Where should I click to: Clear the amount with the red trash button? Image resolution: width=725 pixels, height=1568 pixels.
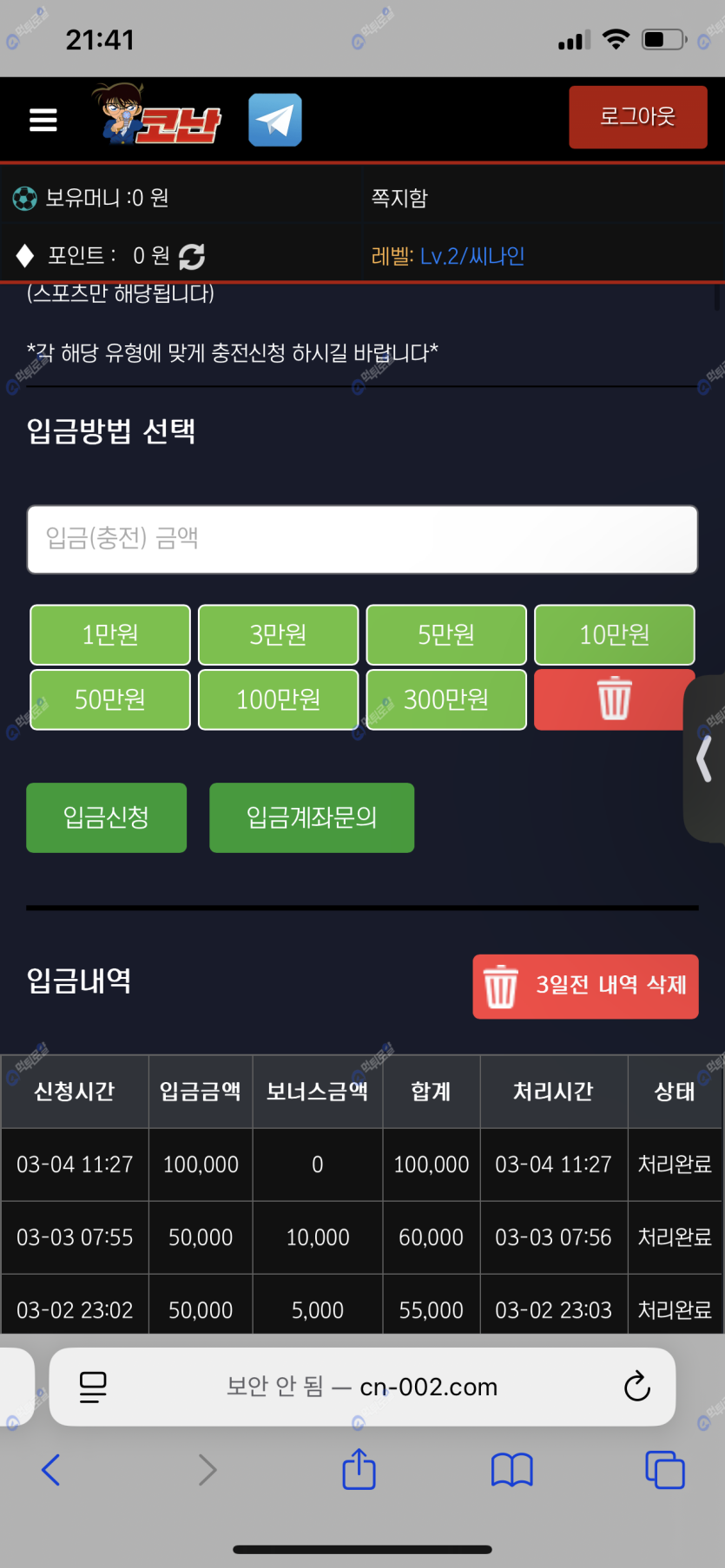point(612,699)
